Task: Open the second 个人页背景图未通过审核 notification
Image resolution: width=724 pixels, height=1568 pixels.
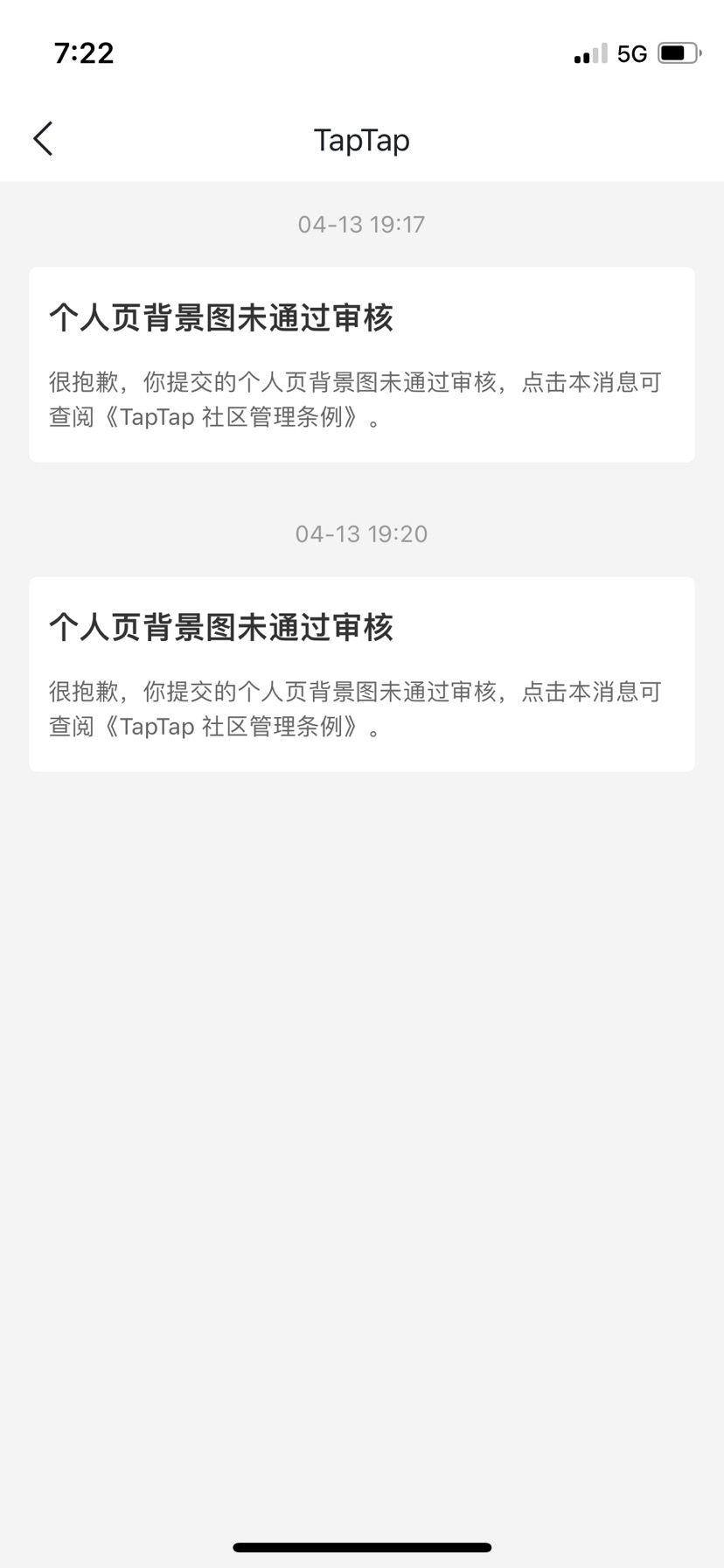Action: [x=362, y=673]
